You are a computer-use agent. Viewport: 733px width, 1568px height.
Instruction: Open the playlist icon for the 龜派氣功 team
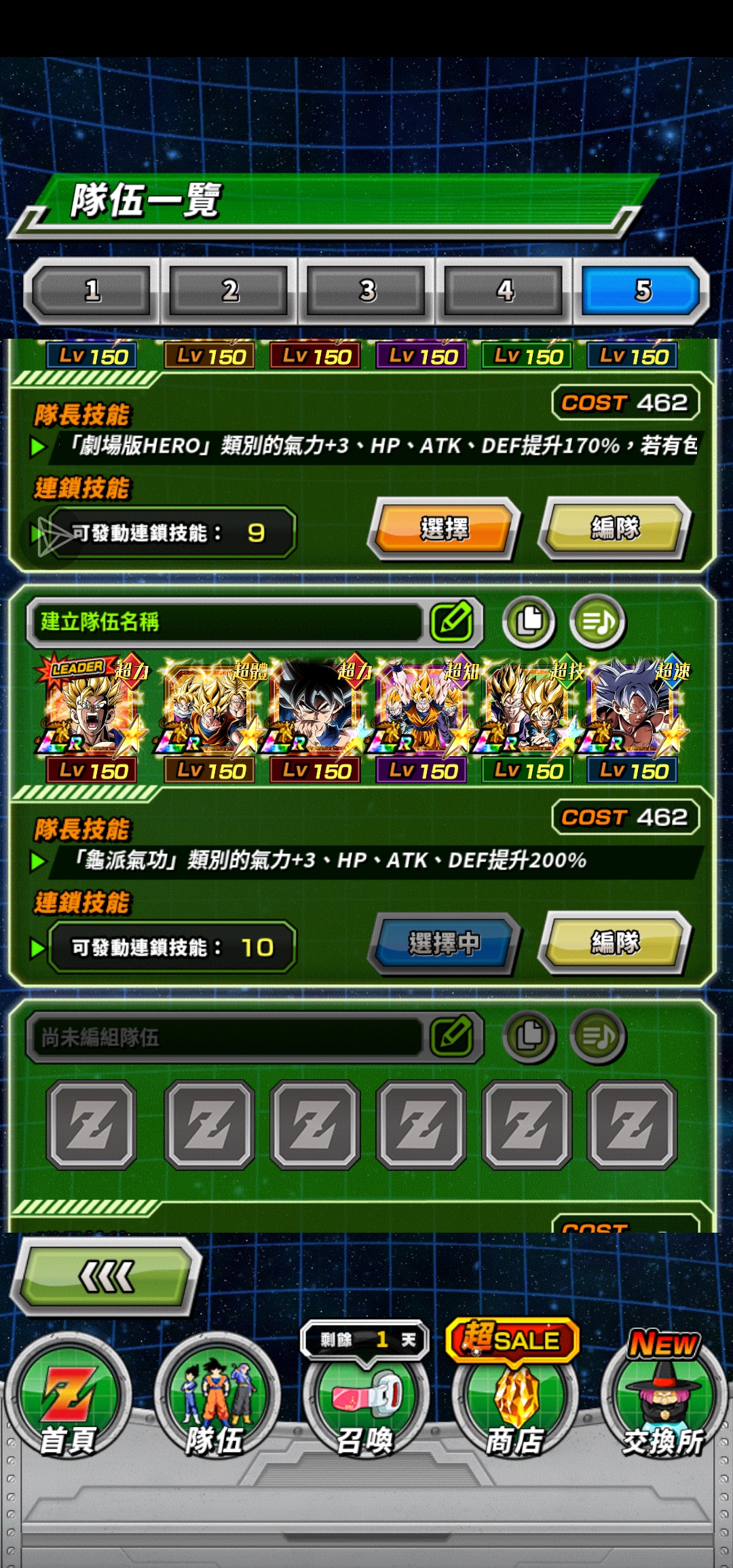point(597,621)
